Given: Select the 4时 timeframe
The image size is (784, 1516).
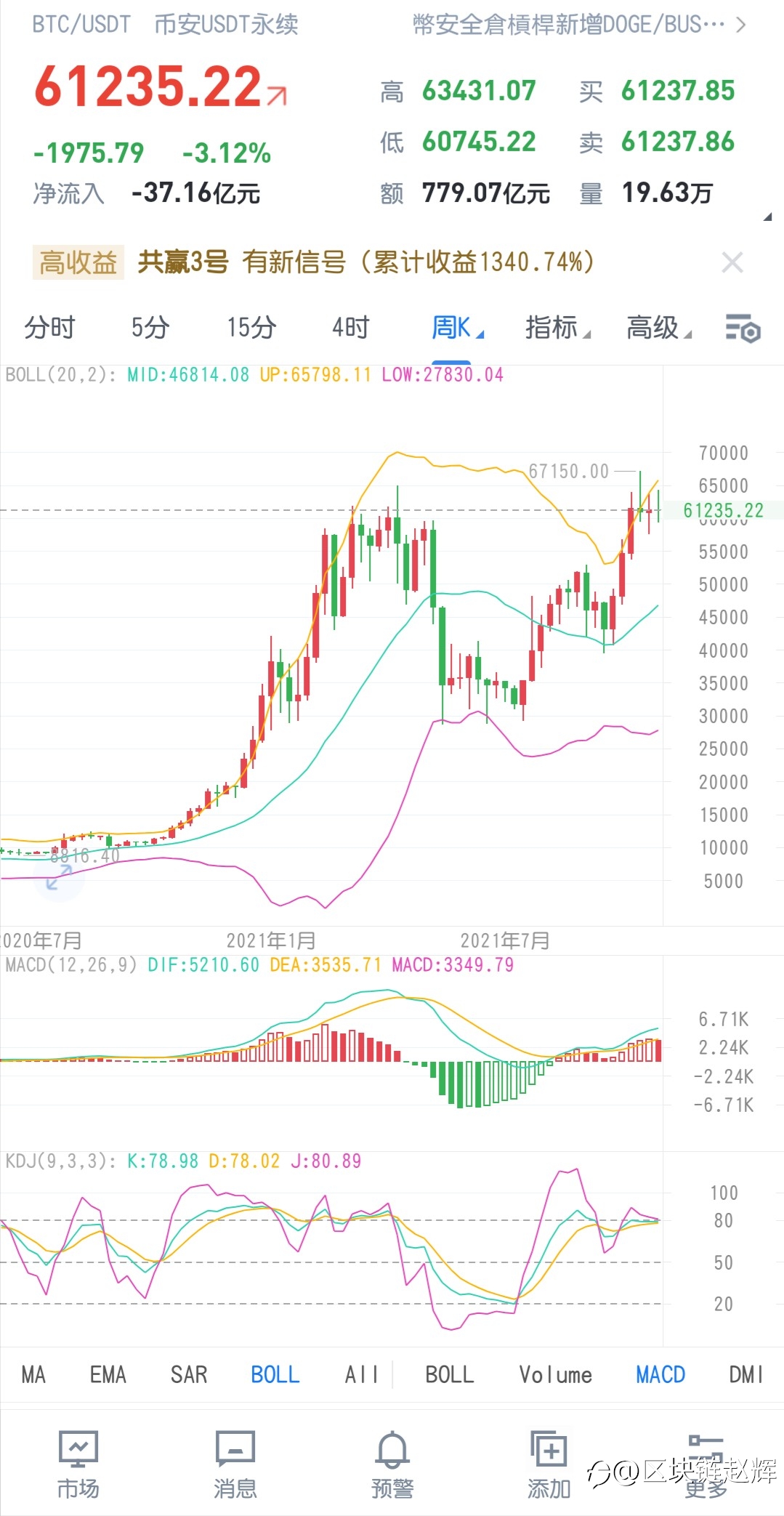Looking at the screenshot, I should click(x=351, y=328).
